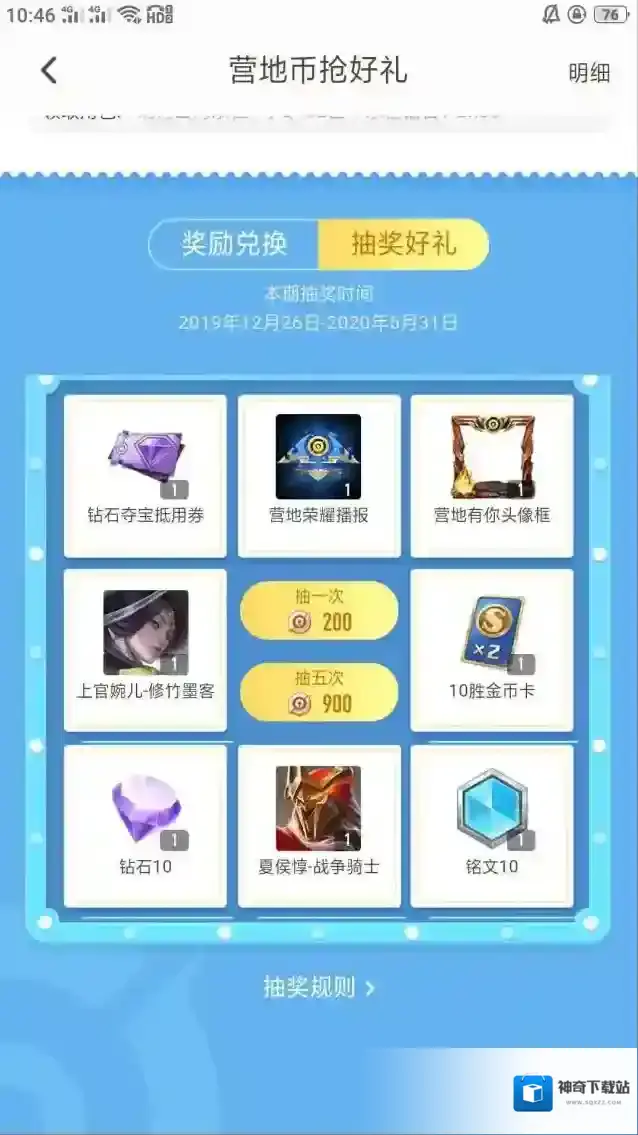Select the 钻石10 prize card
This screenshot has height=1135, width=638.
tap(145, 825)
